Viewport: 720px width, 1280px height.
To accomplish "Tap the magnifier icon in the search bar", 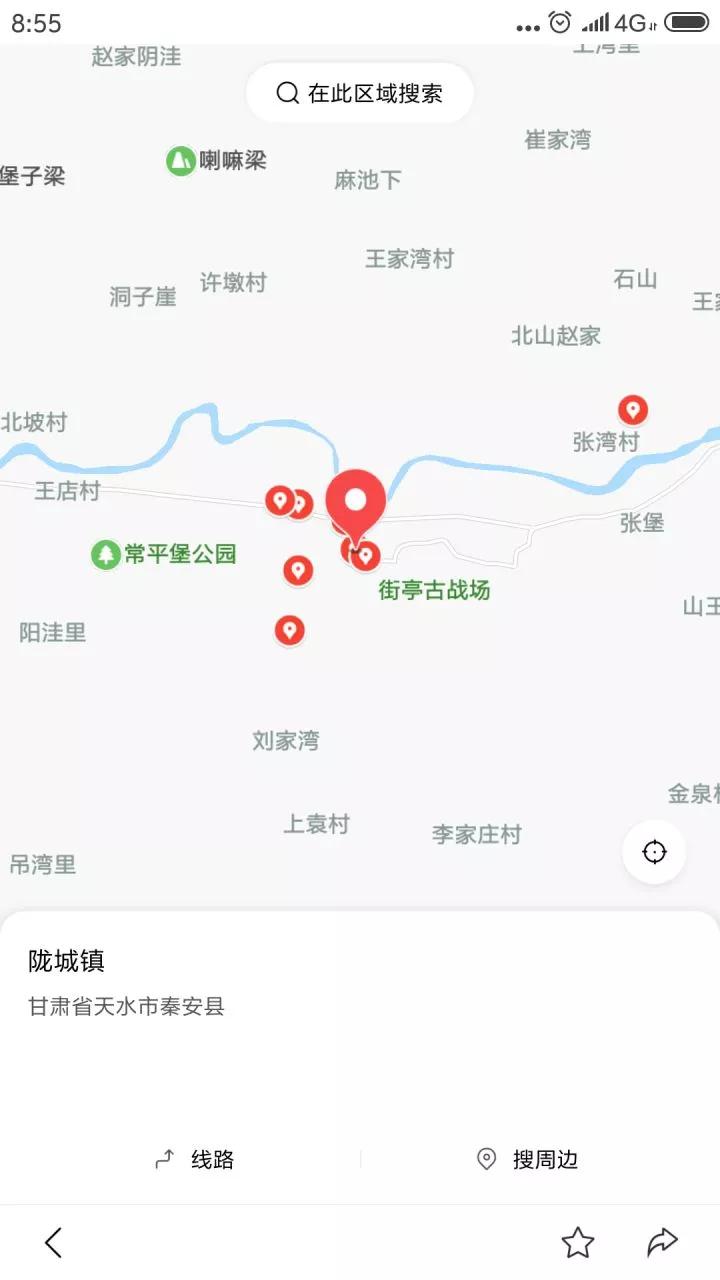I will pyautogui.click(x=287, y=92).
